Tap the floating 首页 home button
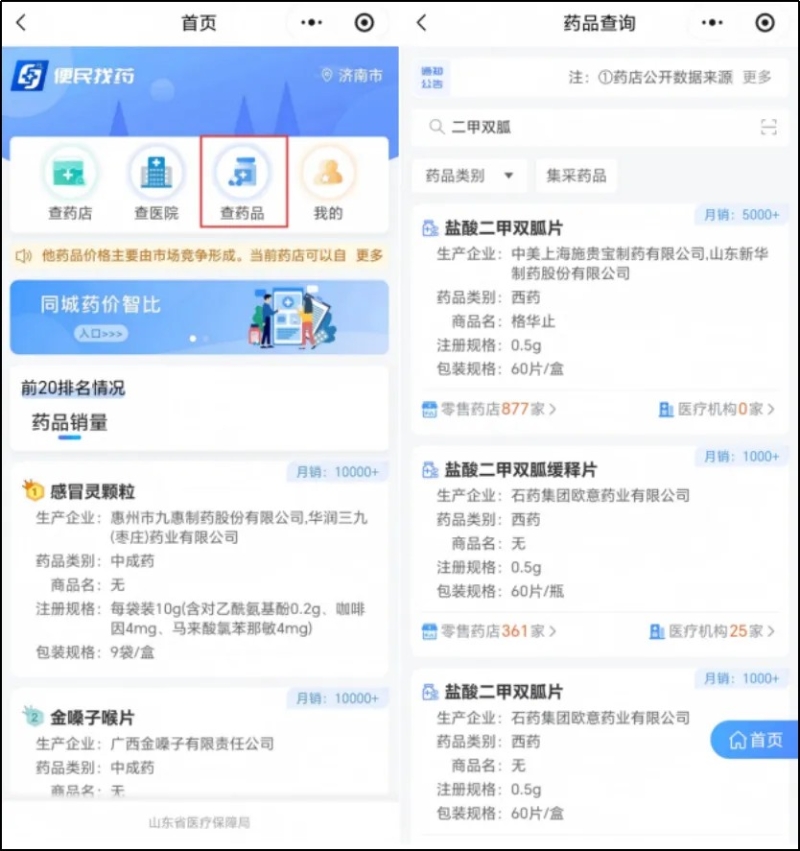The image size is (800, 851). (756, 741)
